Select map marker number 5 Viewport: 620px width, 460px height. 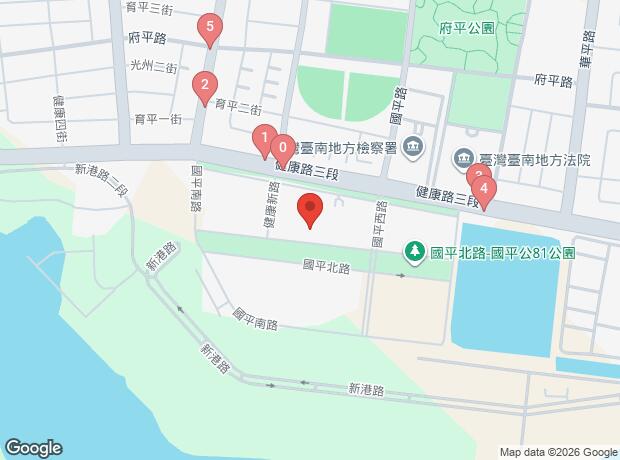pos(208,29)
